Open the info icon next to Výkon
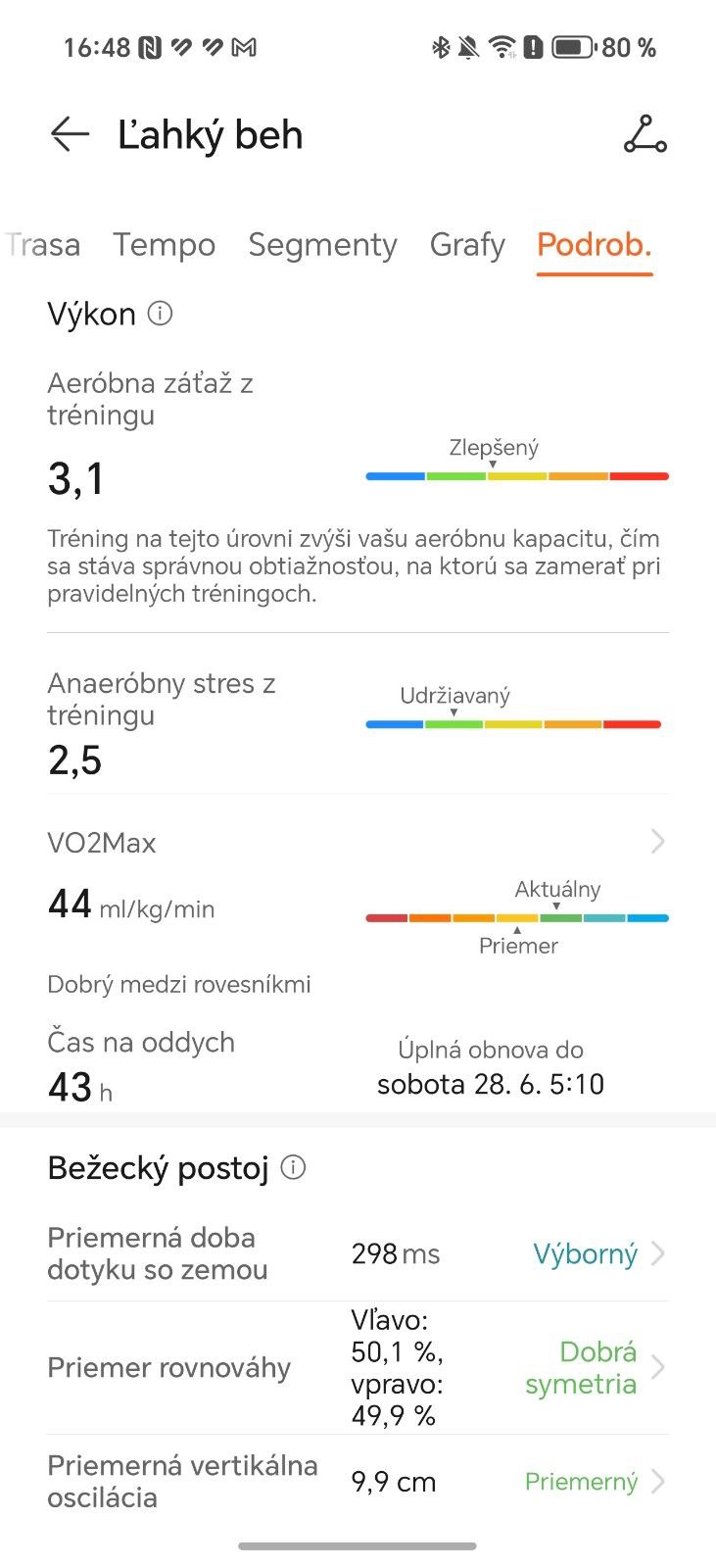 160,314
